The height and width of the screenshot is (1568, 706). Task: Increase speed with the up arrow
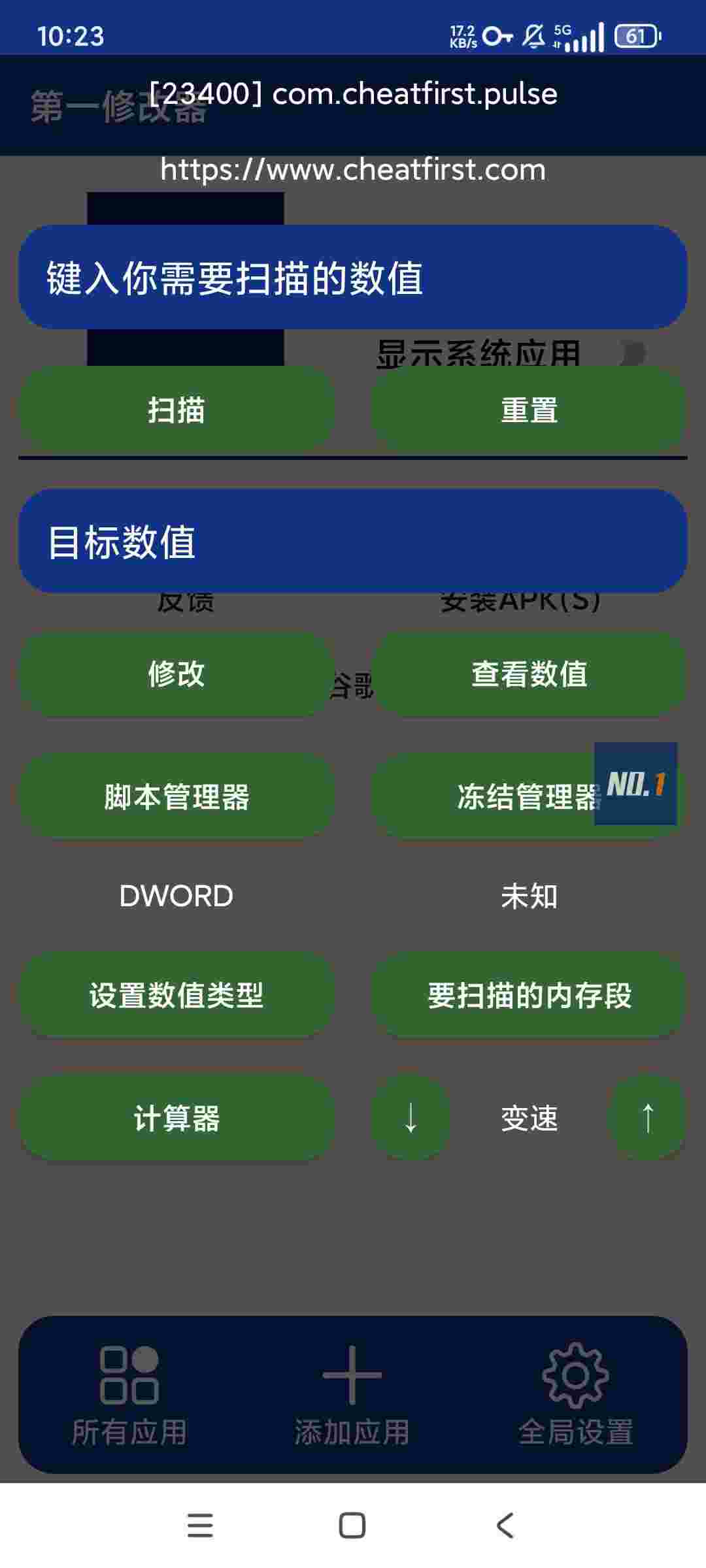(647, 1118)
